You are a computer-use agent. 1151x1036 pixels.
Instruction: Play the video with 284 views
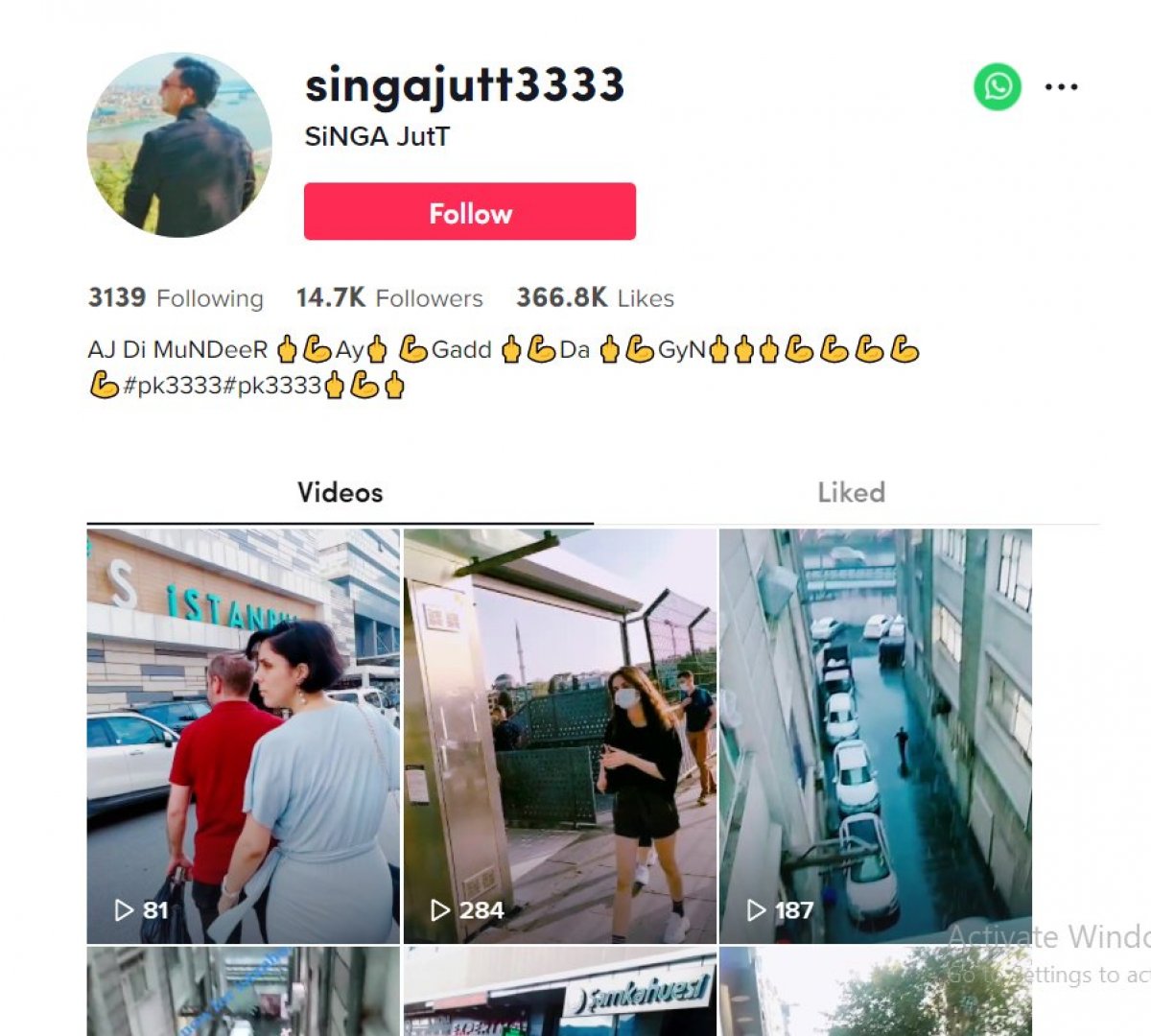pyautogui.click(x=559, y=736)
